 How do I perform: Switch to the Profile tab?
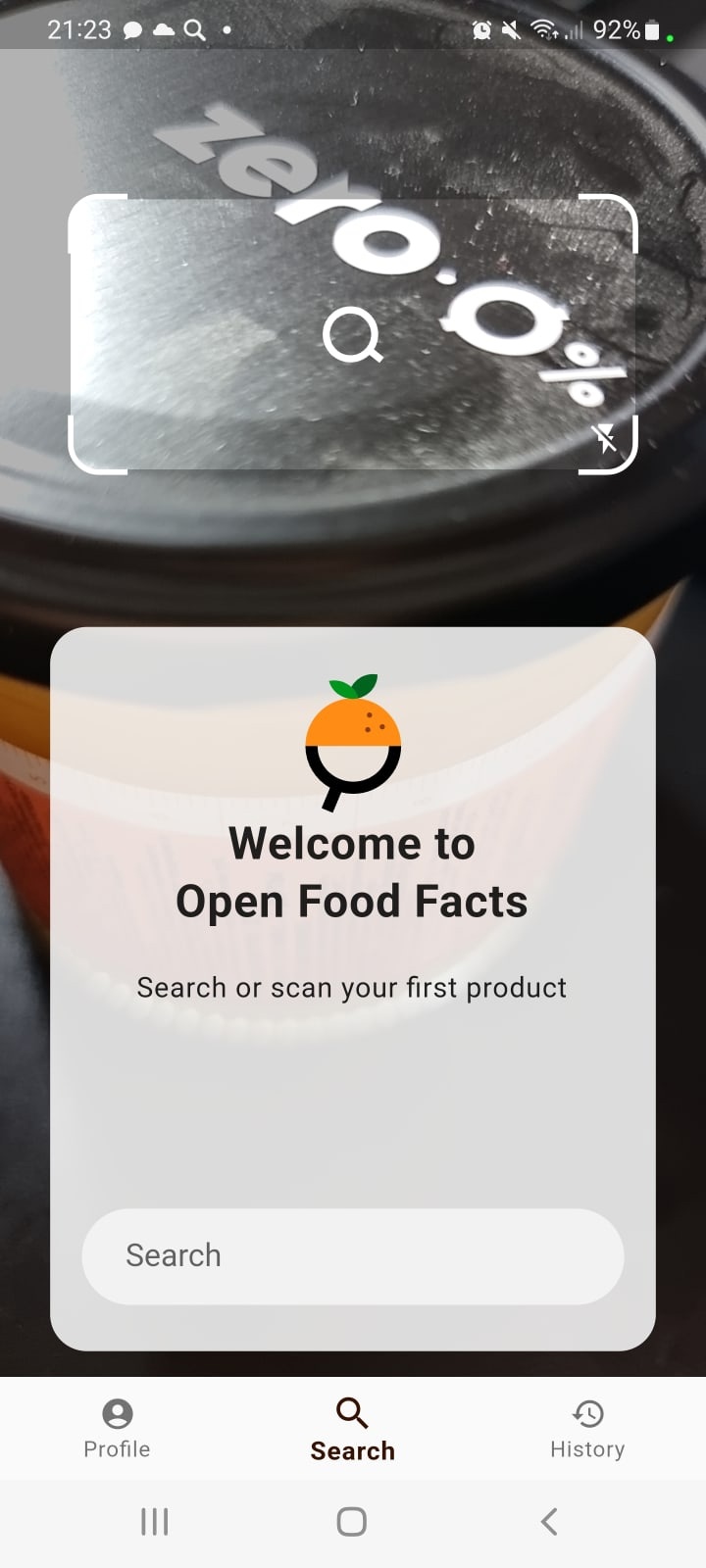click(x=117, y=1430)
